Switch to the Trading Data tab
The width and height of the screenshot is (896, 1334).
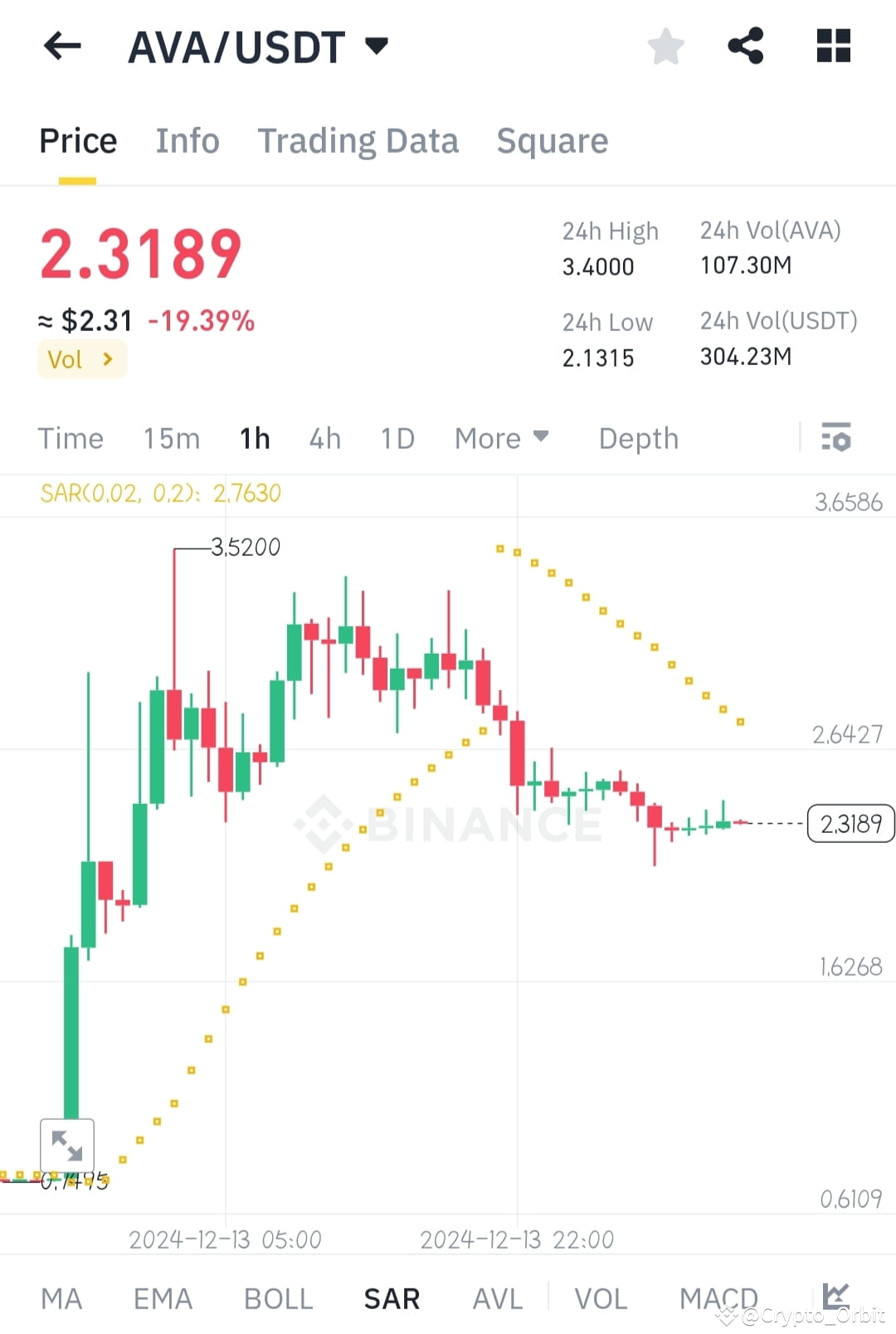pyautogui.click(x=358, y=140)
